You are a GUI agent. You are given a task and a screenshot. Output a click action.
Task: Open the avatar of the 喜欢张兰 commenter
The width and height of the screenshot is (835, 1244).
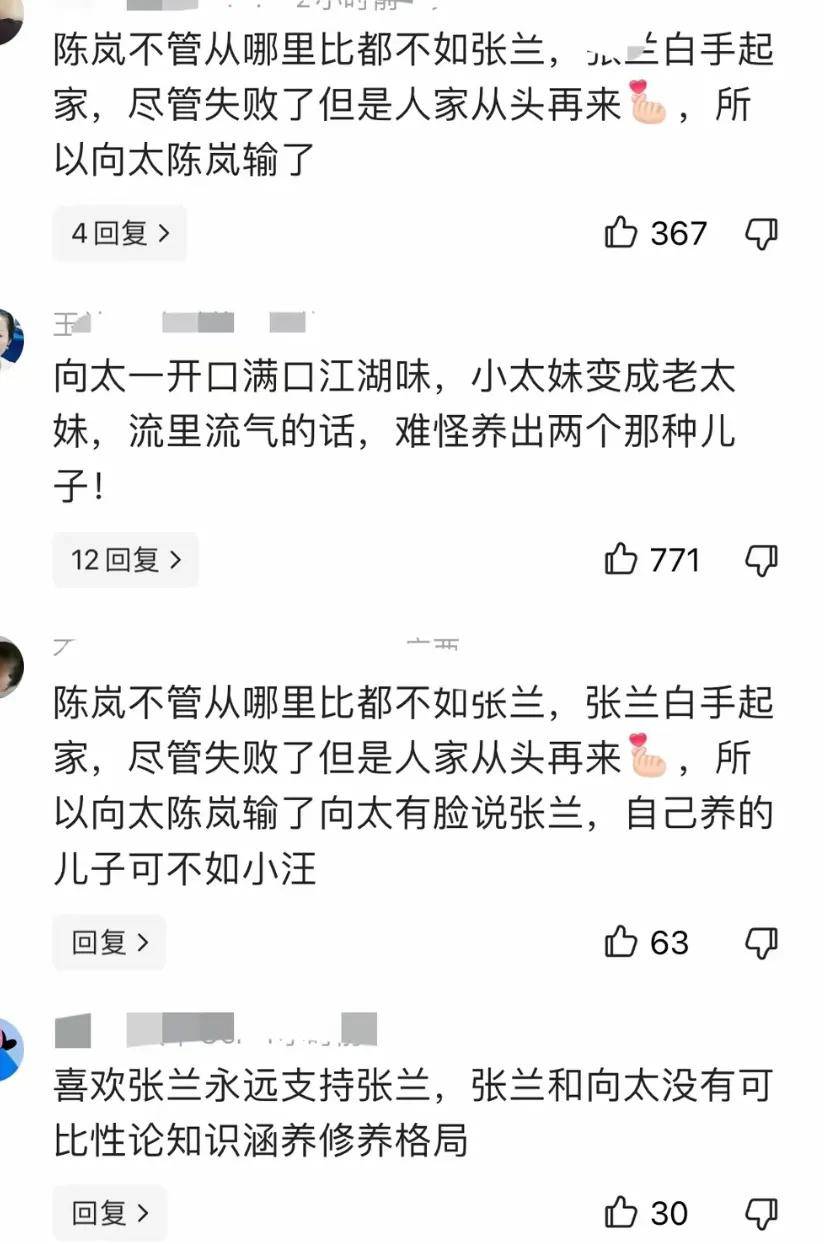pyautogui.click(x=8, y=1049)
